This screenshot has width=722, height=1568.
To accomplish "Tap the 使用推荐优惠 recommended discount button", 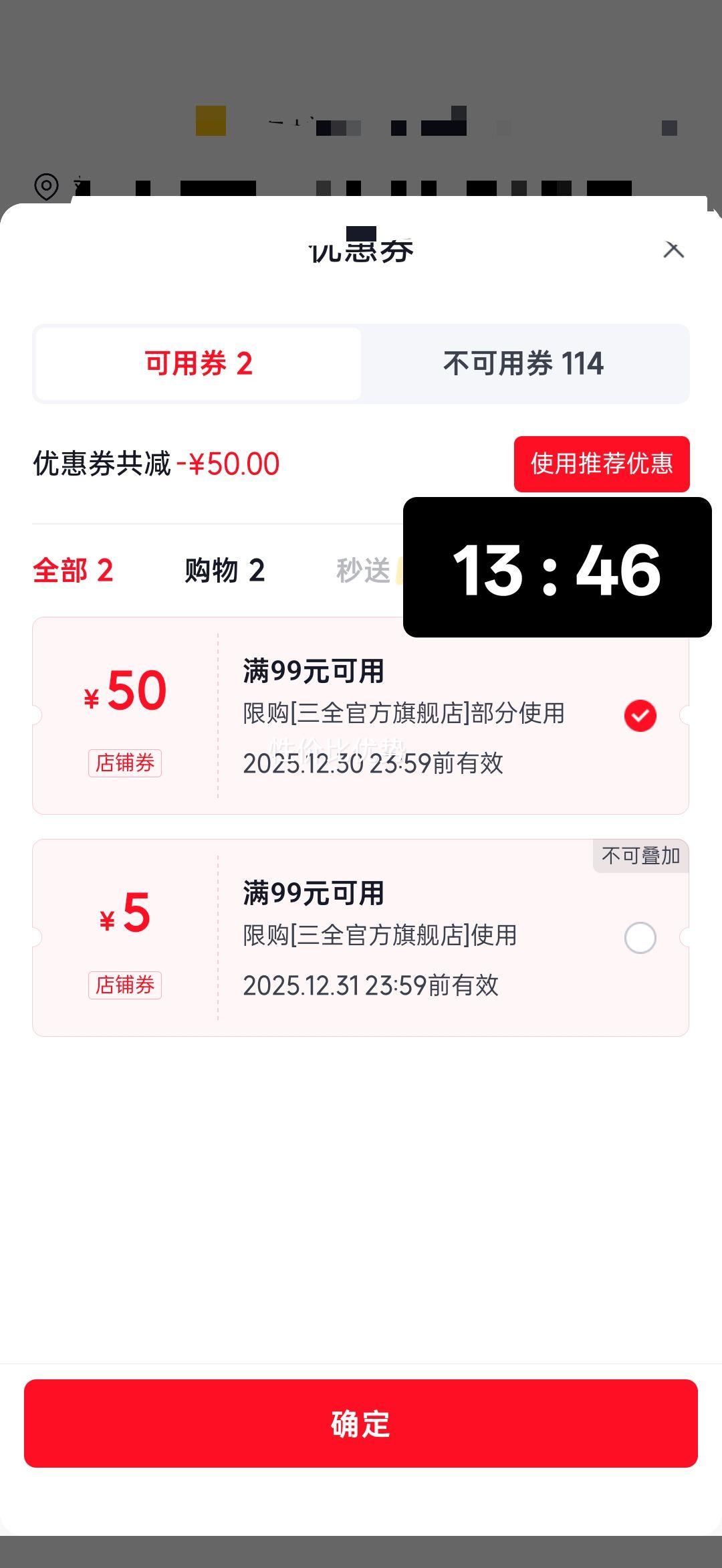I will [601, 462].
